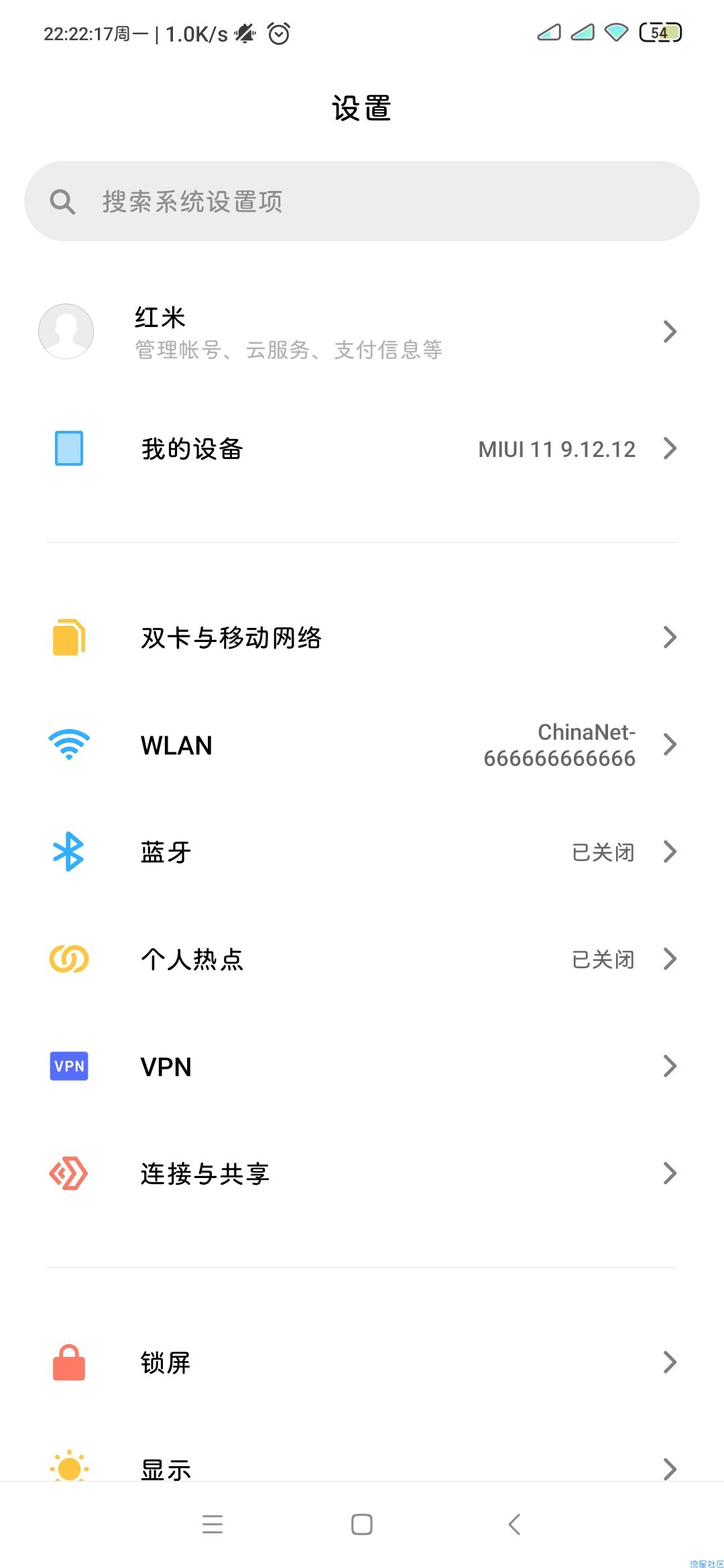724x1568 pixels.
Task: Open 锁屏 lock screen settings
Action: (x=362, y=1362)
